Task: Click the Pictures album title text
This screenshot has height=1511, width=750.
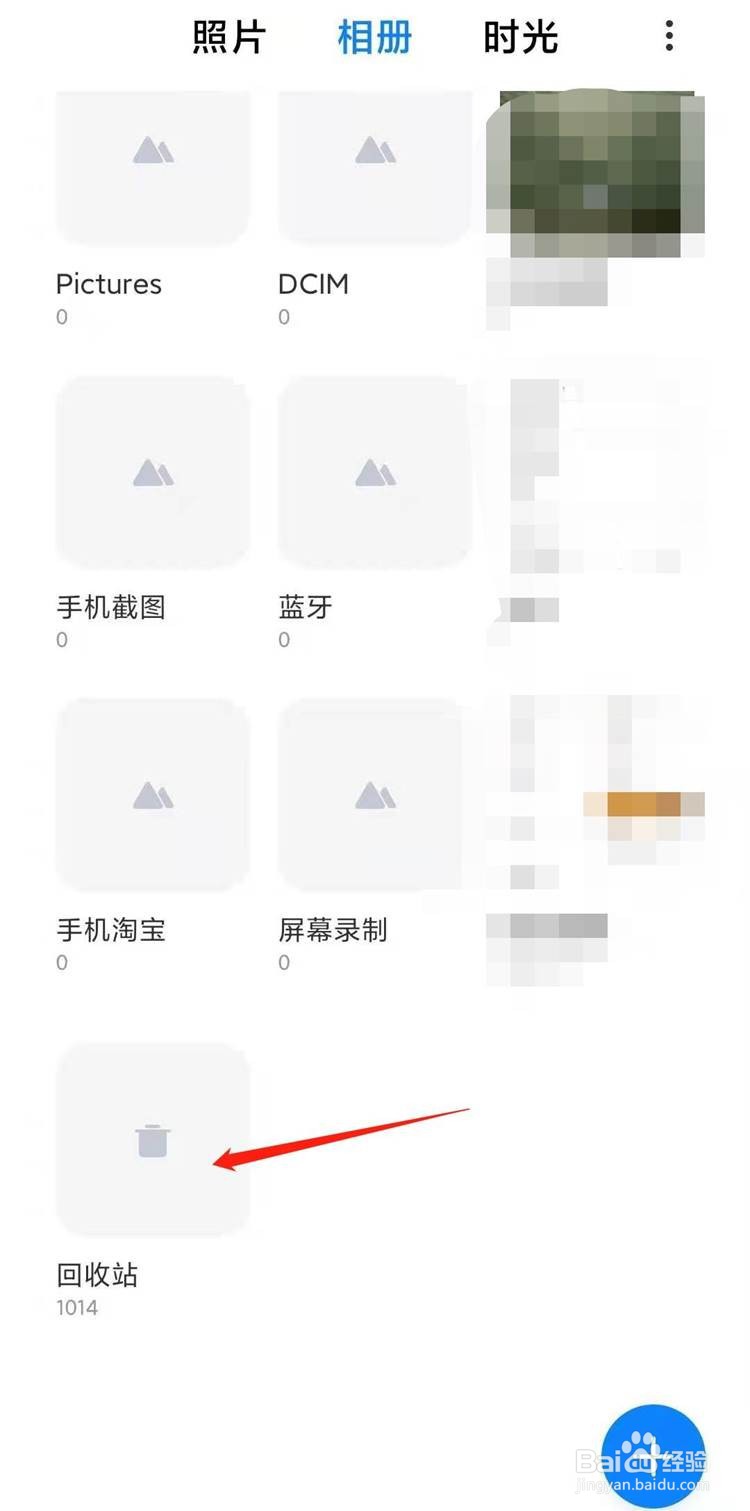Action: (x=108, y=284)
